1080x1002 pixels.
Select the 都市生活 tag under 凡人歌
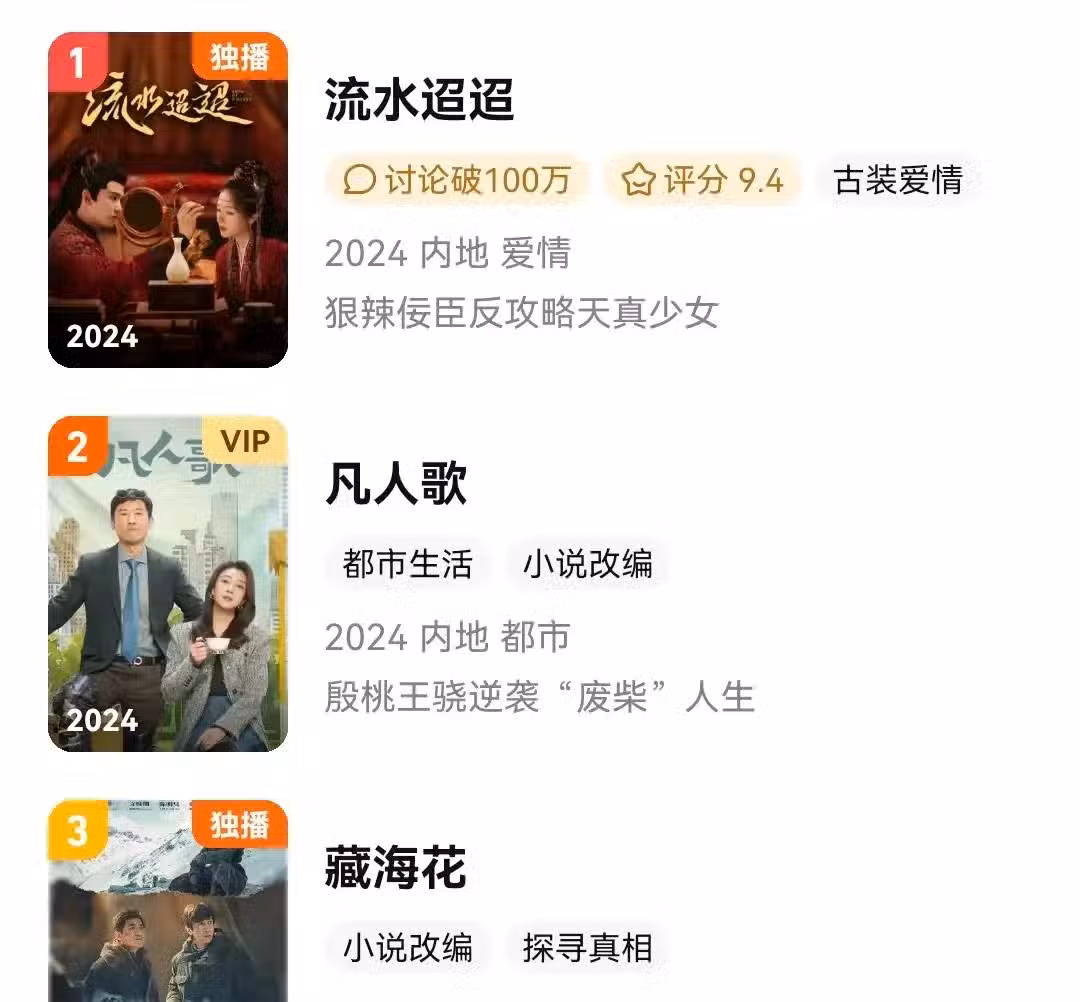[x=407, y=564]
